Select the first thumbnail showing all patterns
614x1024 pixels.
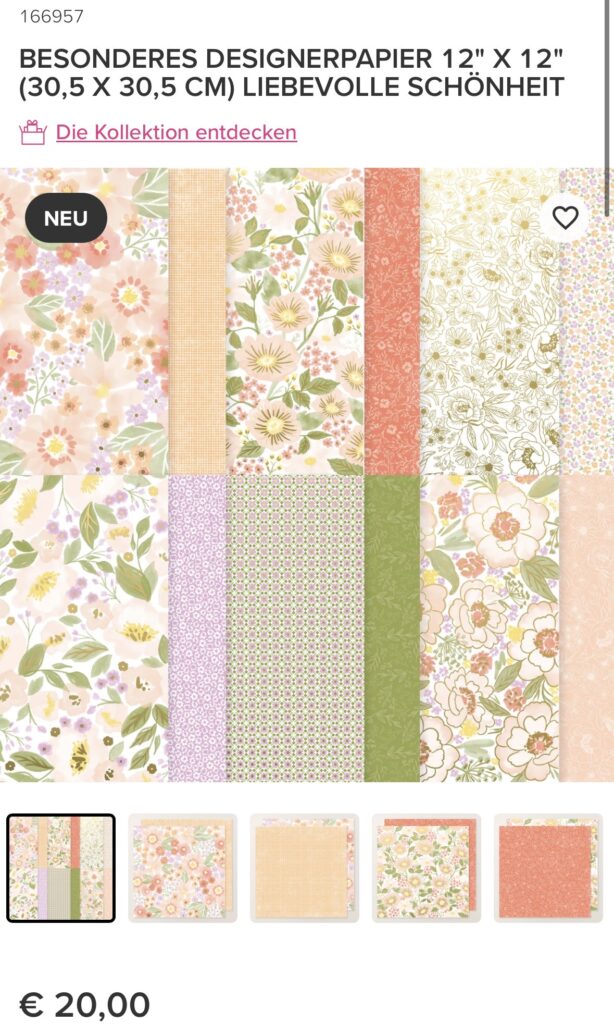tap(61, 868)
